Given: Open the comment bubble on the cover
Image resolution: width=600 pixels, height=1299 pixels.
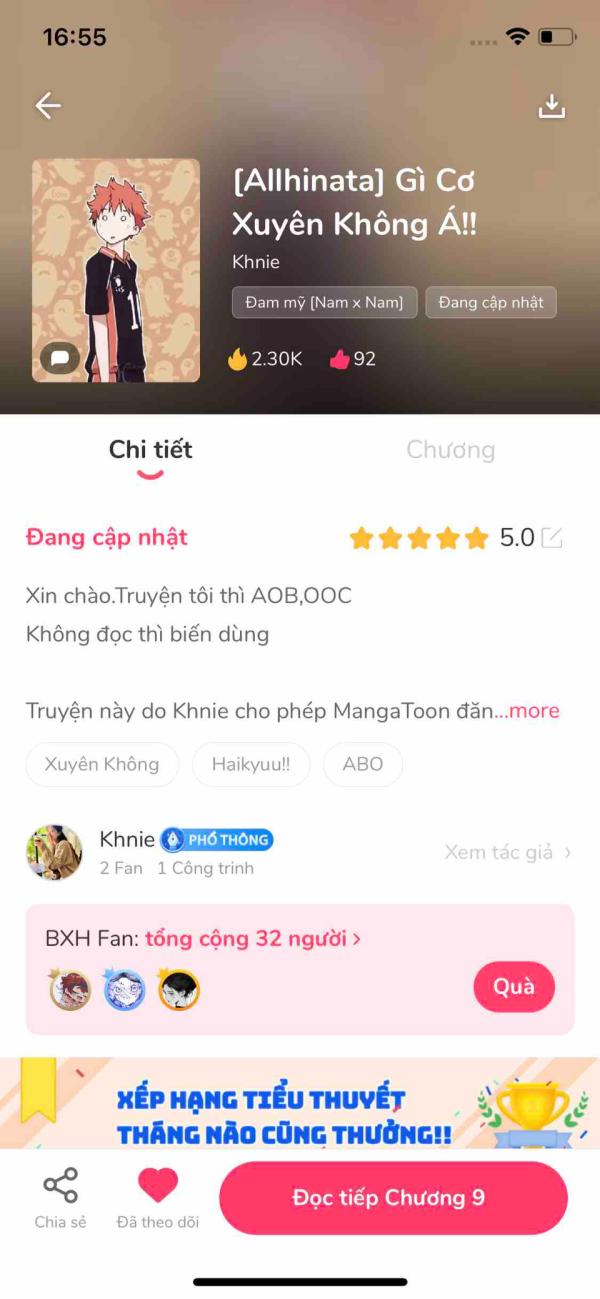Looking at the screenshot, I should coord(60,358).
